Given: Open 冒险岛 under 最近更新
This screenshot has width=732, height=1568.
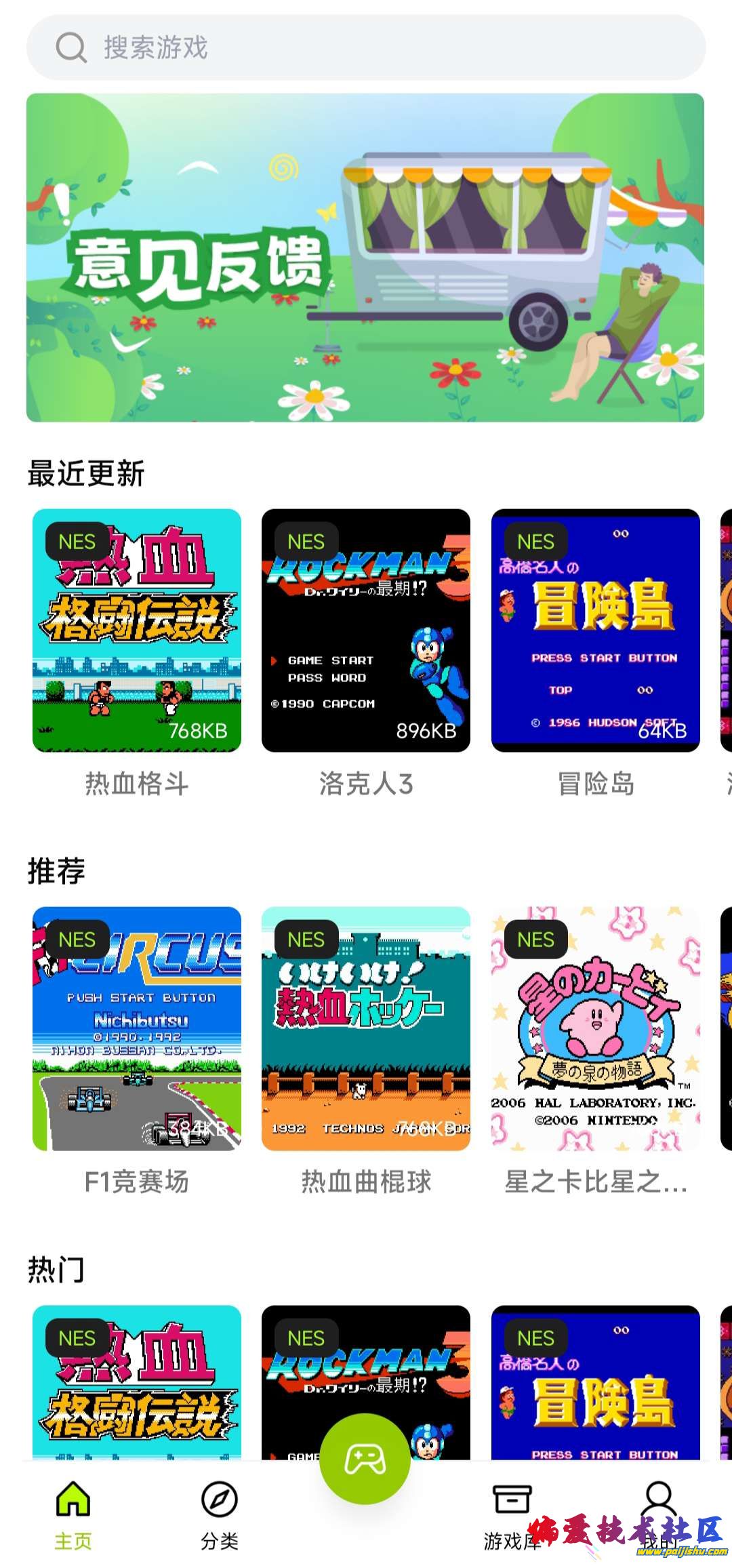Looking at the screenshot, I should [x=595, y=630].
